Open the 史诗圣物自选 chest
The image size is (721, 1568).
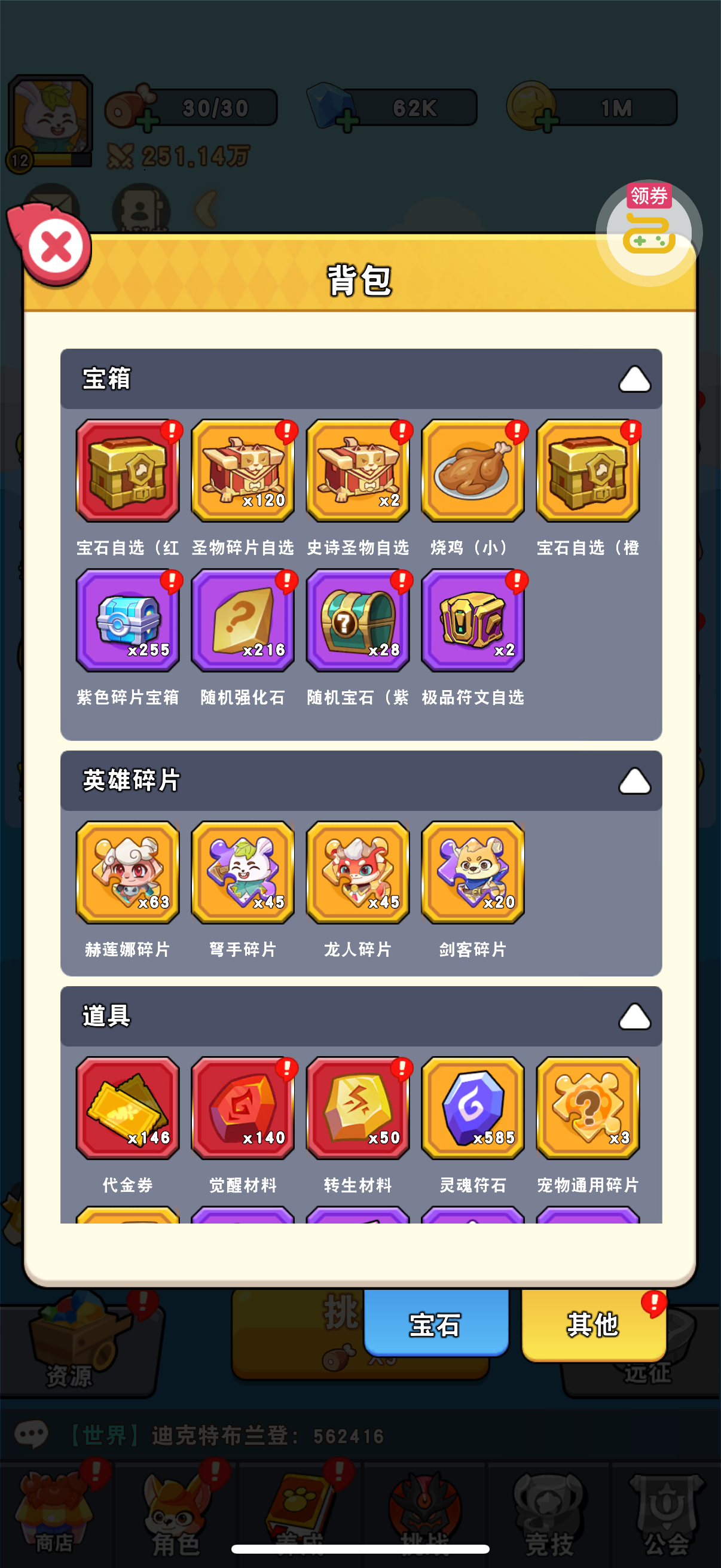pyautogui.click(x=357, y=471)
